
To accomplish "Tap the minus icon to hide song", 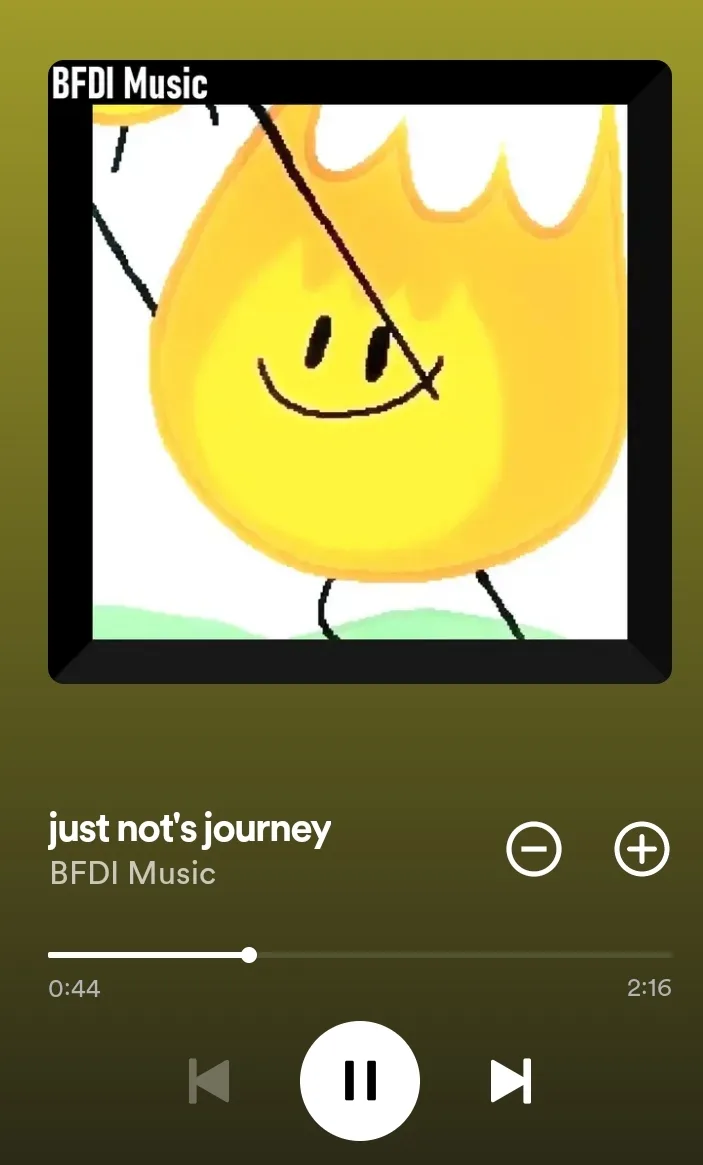I will pos(534,848).
